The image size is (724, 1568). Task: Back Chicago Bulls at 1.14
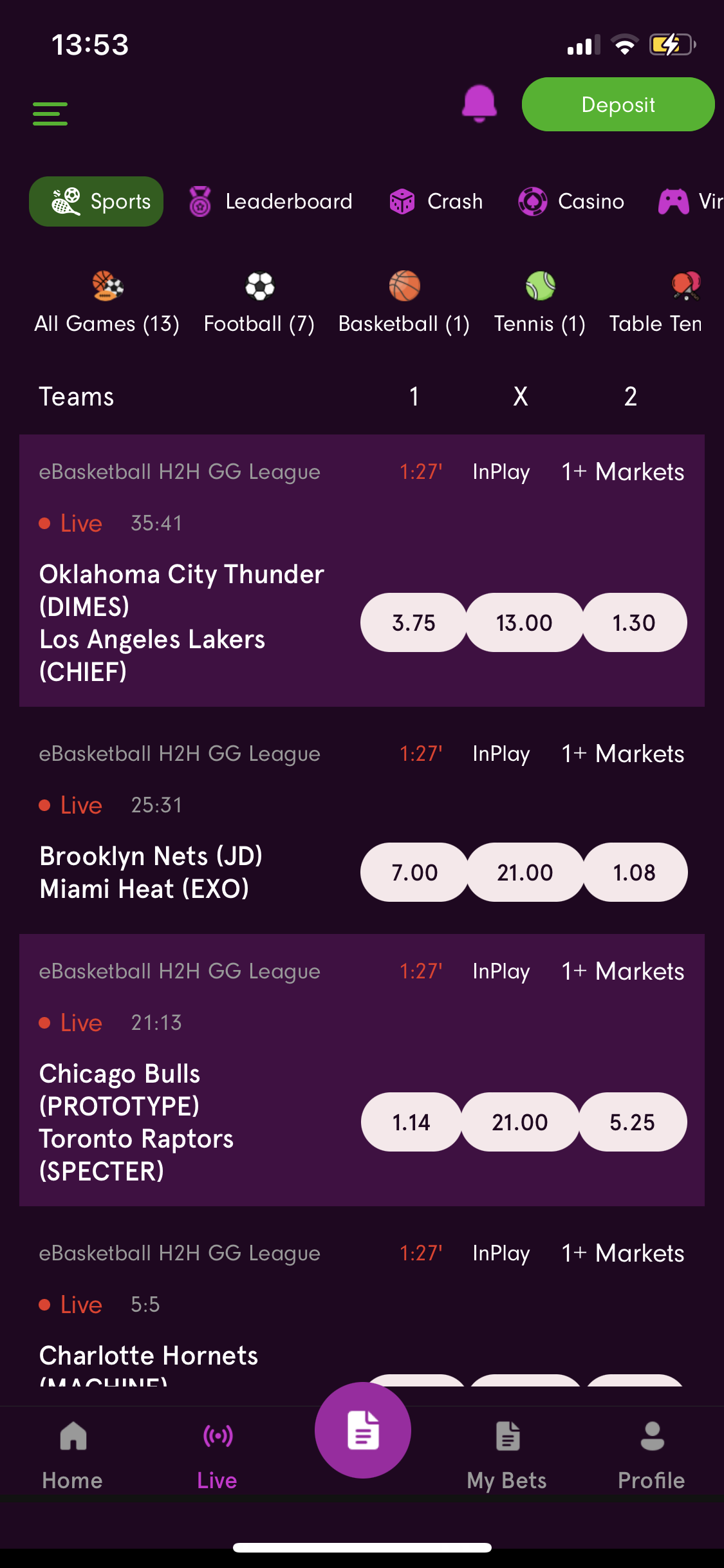click(x=411, y=1122)
